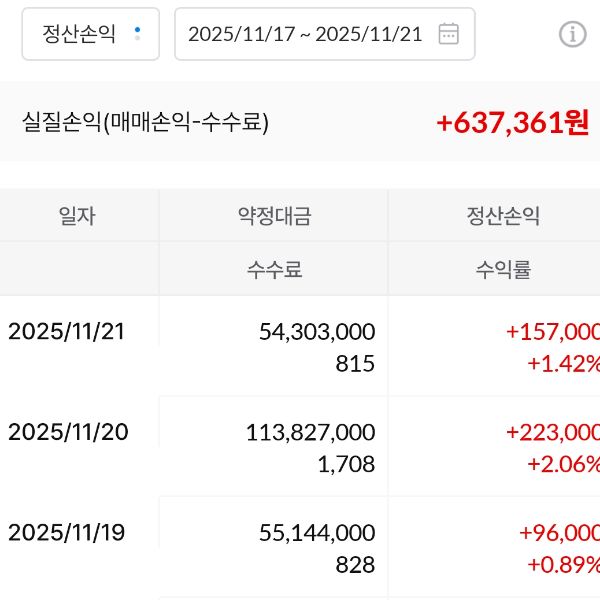Tap the info icon
Image resolution: width=600 pixels, height=600 pixels.
point(572,34)
